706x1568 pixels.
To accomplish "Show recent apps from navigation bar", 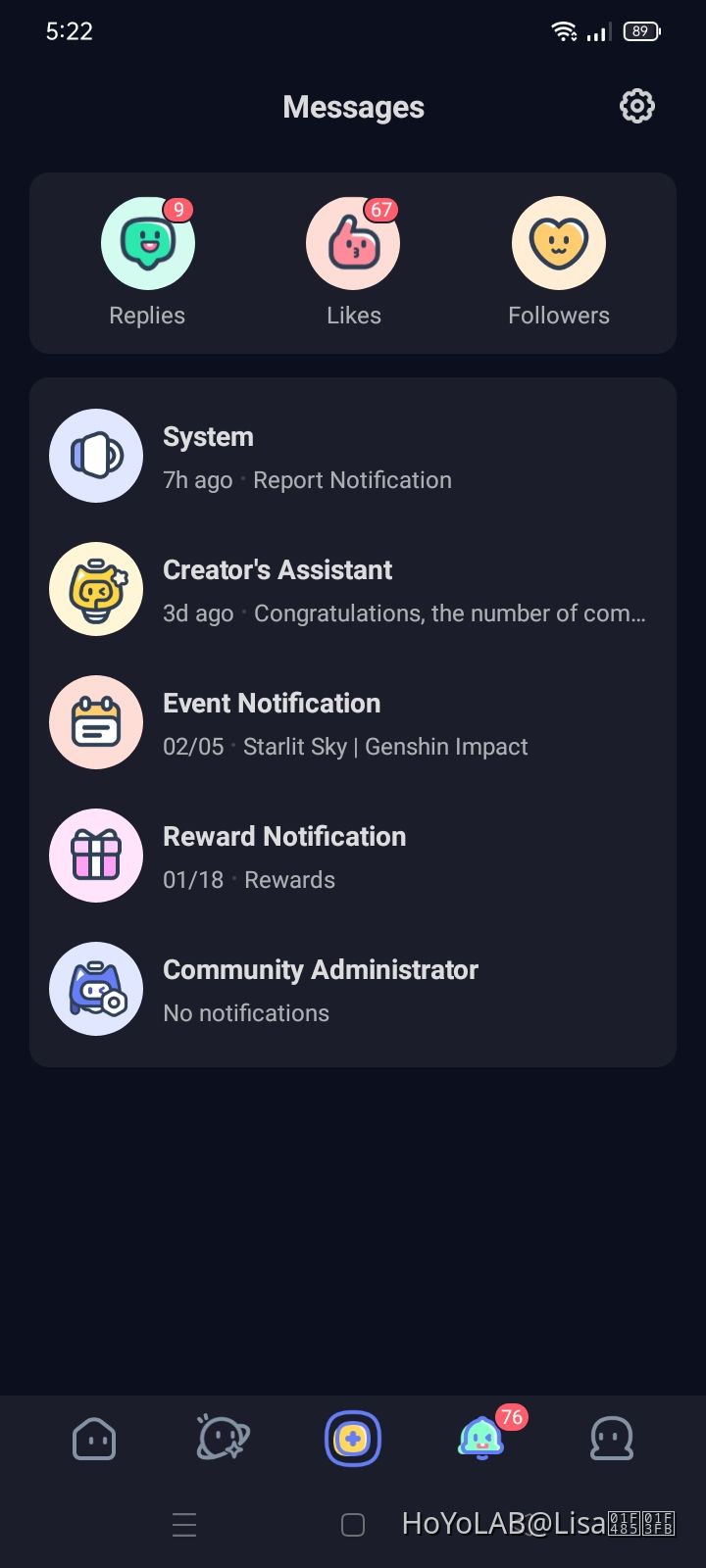I will tap(184, 1525).
